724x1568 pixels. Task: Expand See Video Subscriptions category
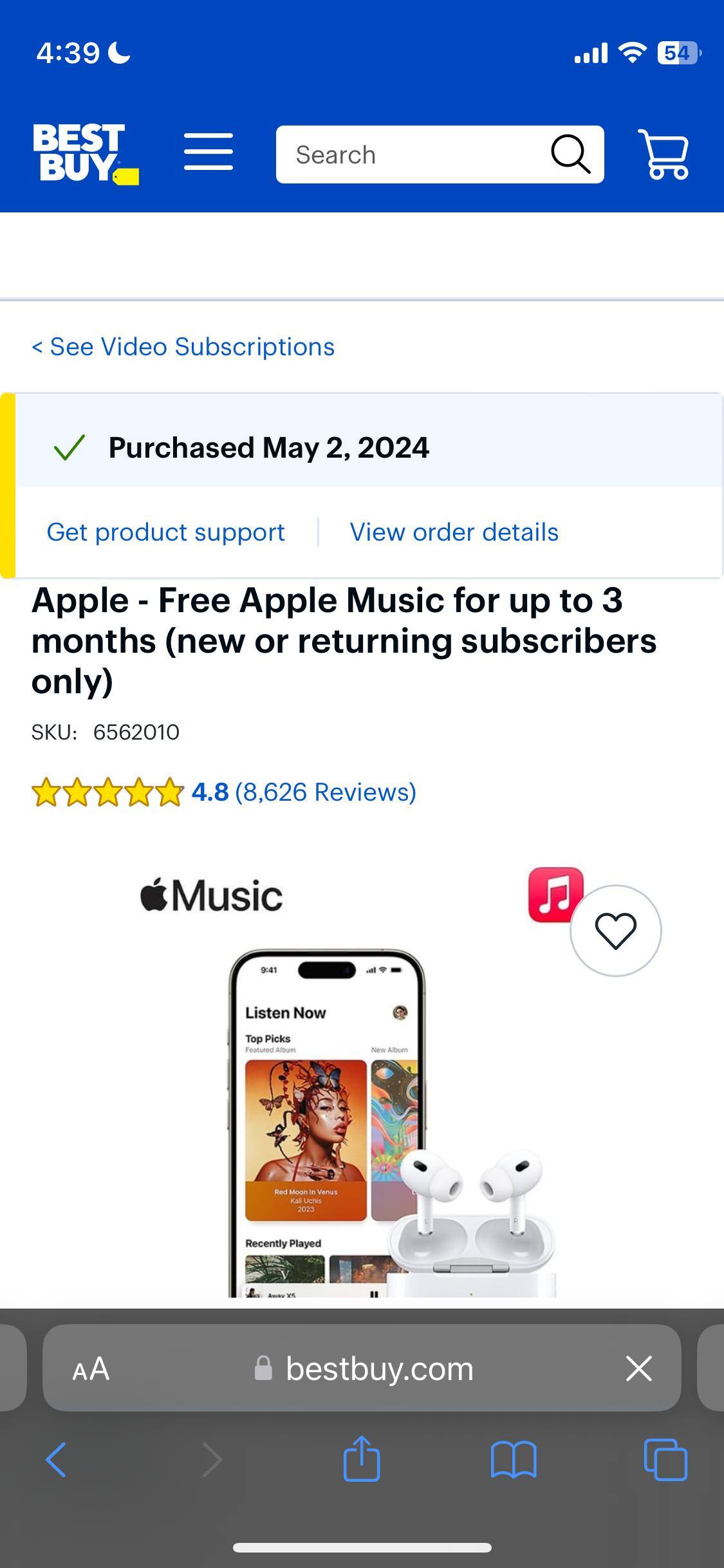click(x=182, y=346)
